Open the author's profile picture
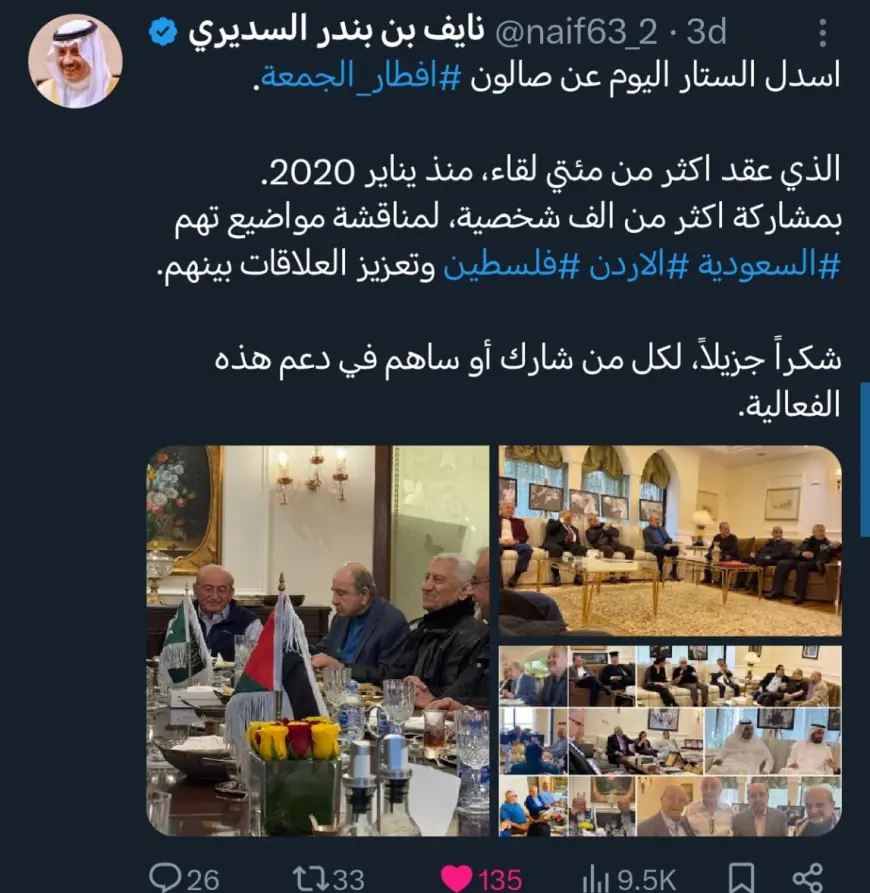Image resolution: width=870 pixels, height=893 pixels. pyautogui.click(x=74, y=62)
